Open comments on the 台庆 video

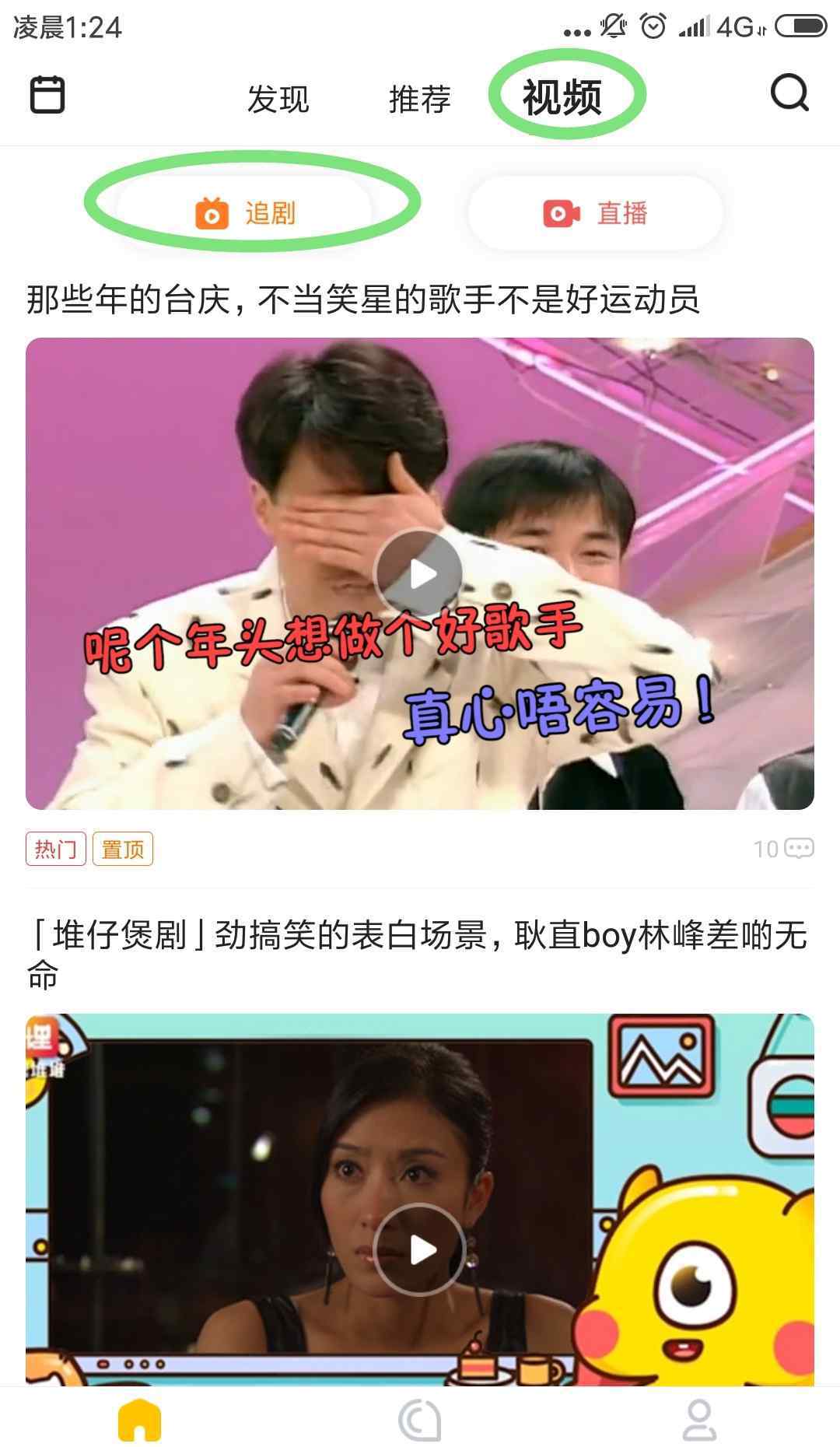[x=784, y=848]
